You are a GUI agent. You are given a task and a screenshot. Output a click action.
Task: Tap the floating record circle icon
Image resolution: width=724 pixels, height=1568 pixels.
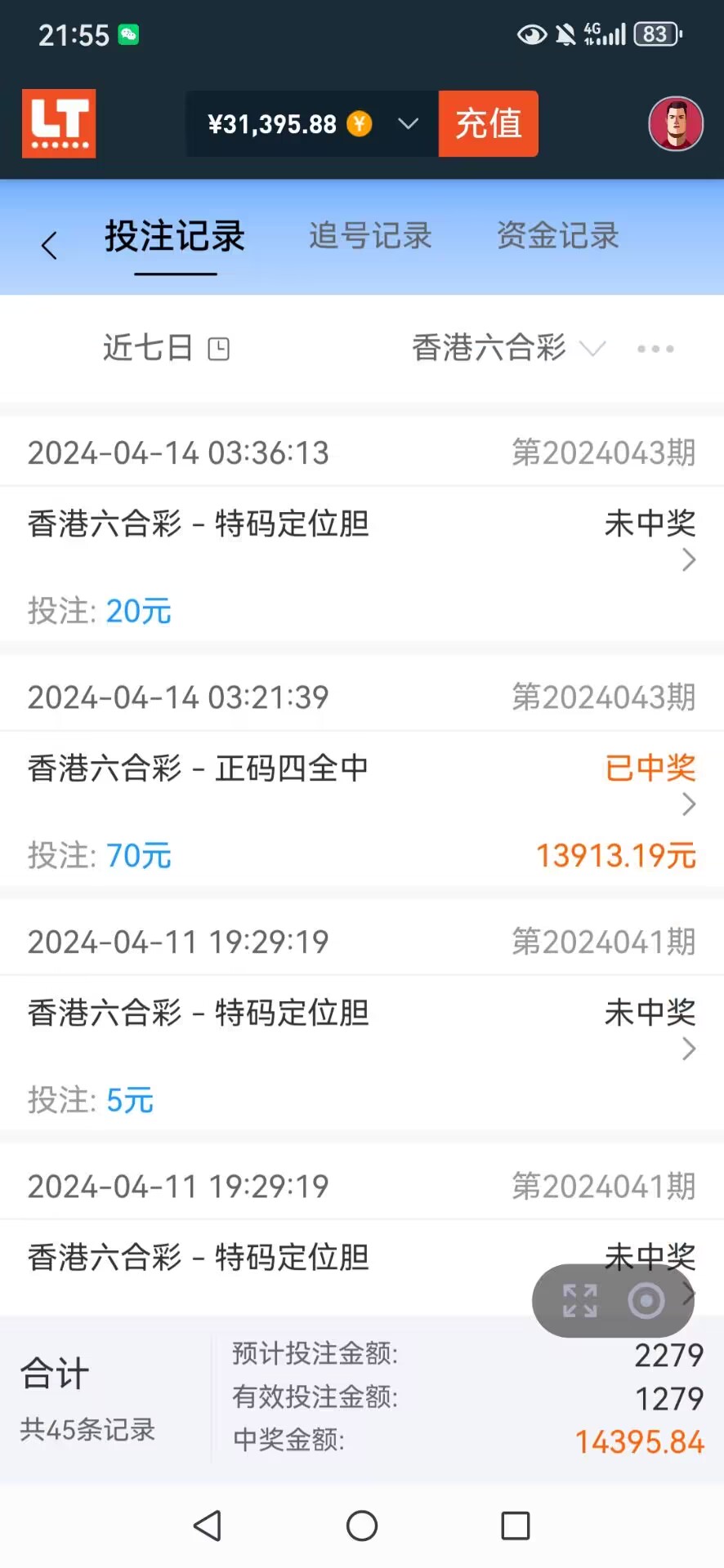click(646, 1300)
